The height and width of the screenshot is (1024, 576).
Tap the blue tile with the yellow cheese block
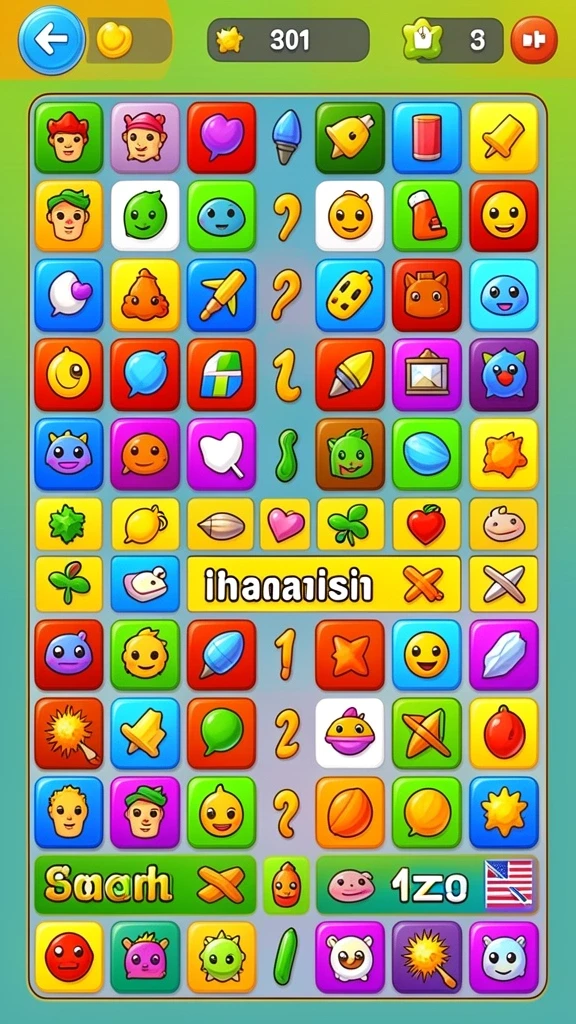pos(350,295)
